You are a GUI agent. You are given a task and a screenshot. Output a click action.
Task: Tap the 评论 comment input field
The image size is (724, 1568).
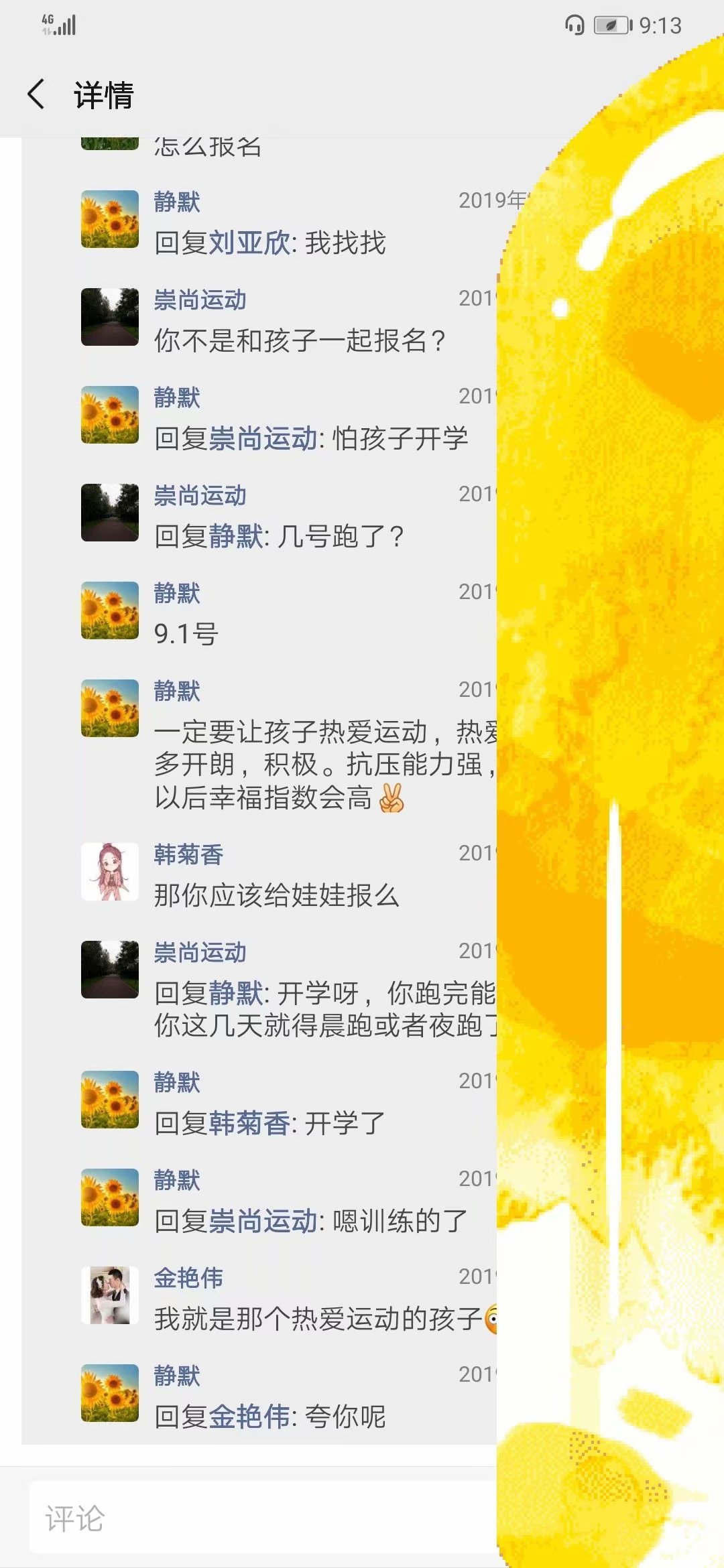[x=263, y=1518]
